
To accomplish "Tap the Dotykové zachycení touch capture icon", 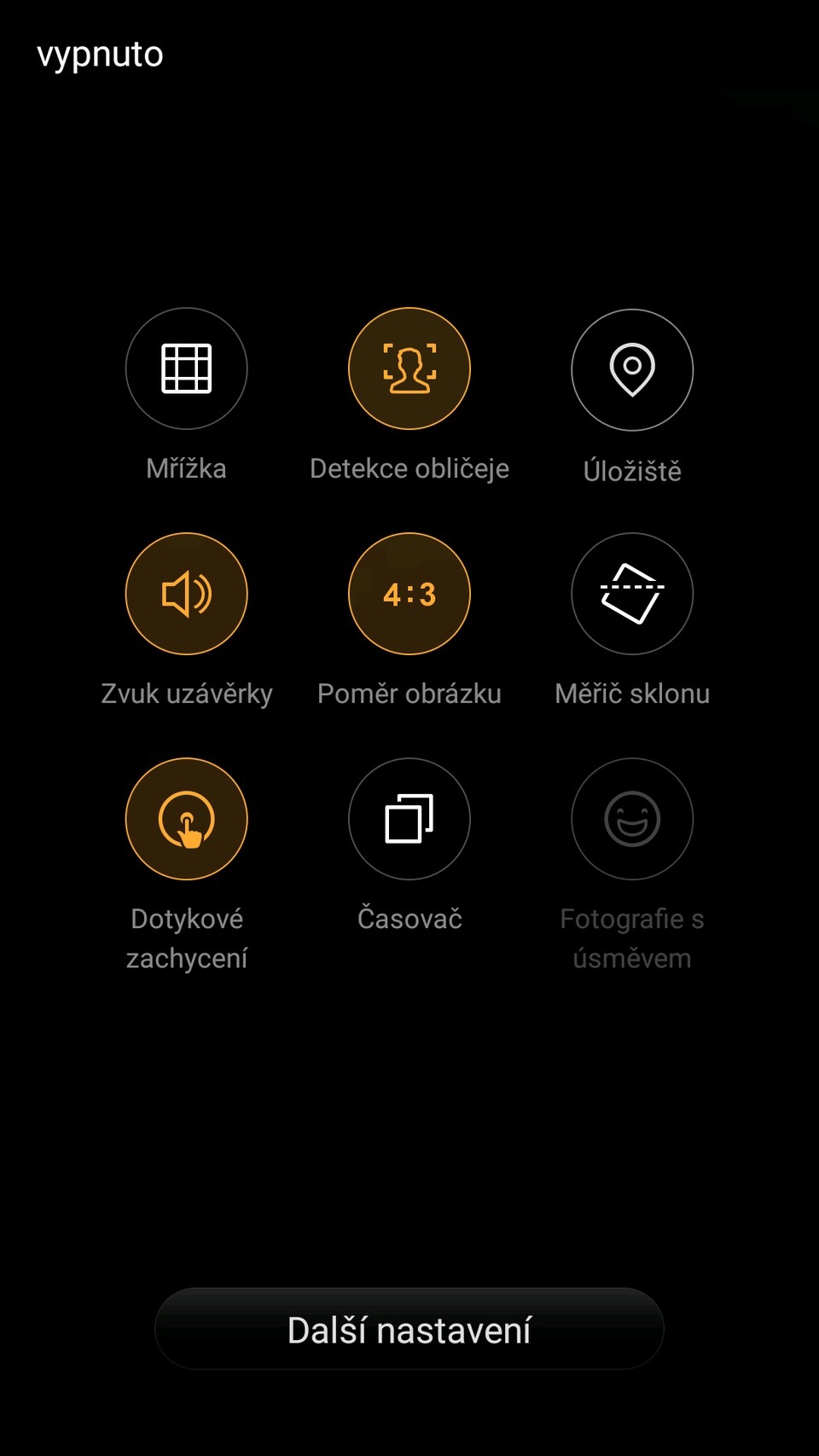I will (x=187, y=819).
